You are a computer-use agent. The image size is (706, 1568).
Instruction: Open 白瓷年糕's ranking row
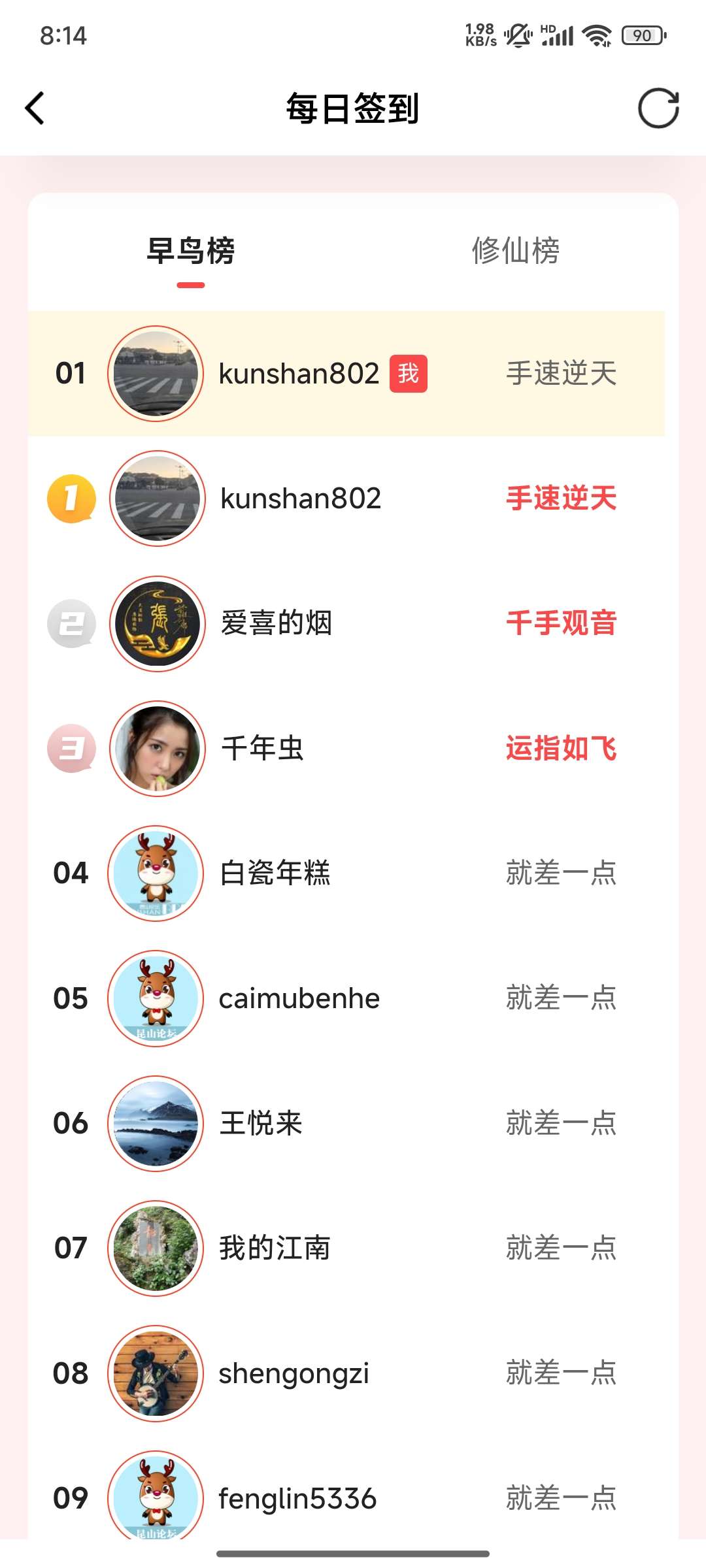click(346, 874)
